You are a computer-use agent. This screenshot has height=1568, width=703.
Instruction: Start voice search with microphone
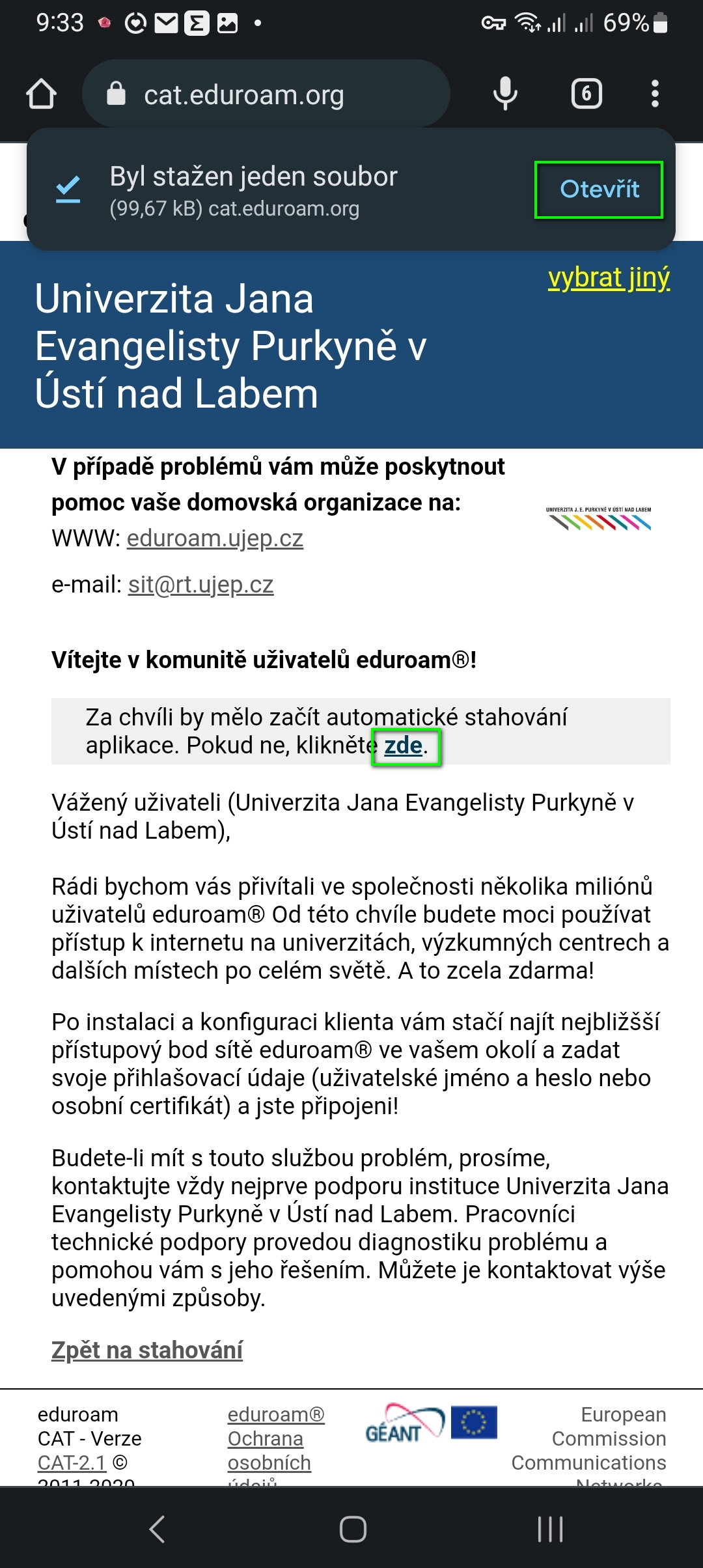[x=504, y=94]
